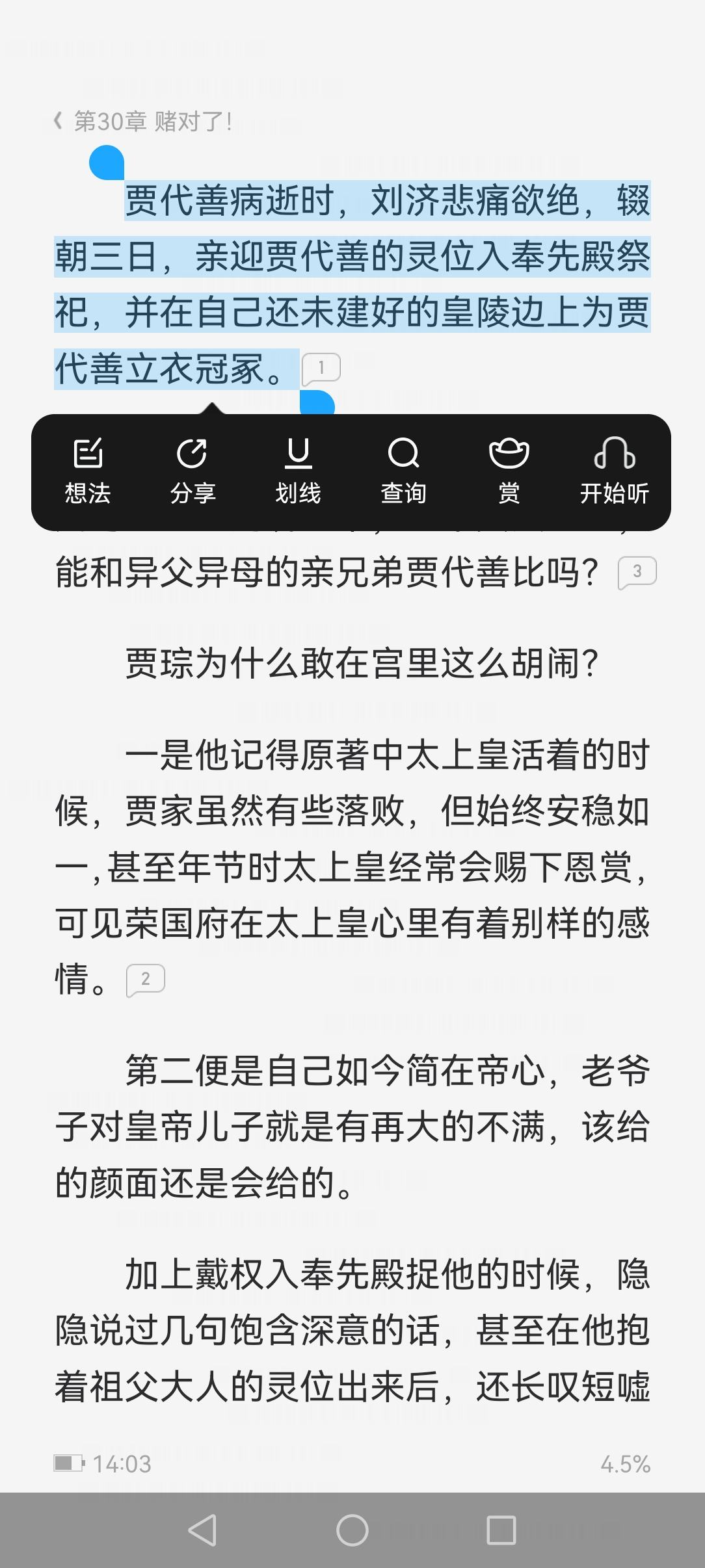Screen dimensions: 705x1568
Task: Open system recent apps
Action: point(501,1530)
